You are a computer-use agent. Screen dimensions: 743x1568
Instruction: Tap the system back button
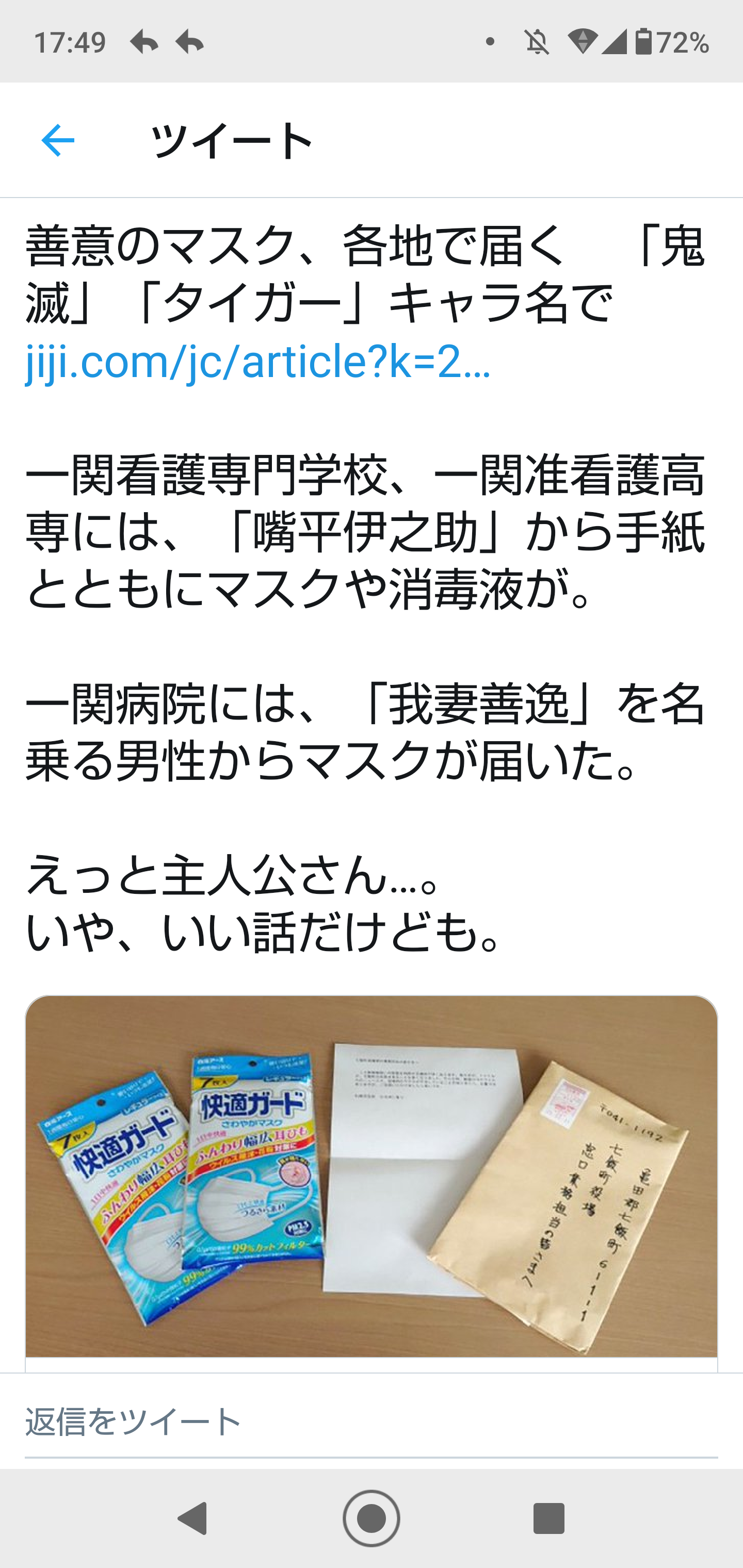tap(192, 1517)
